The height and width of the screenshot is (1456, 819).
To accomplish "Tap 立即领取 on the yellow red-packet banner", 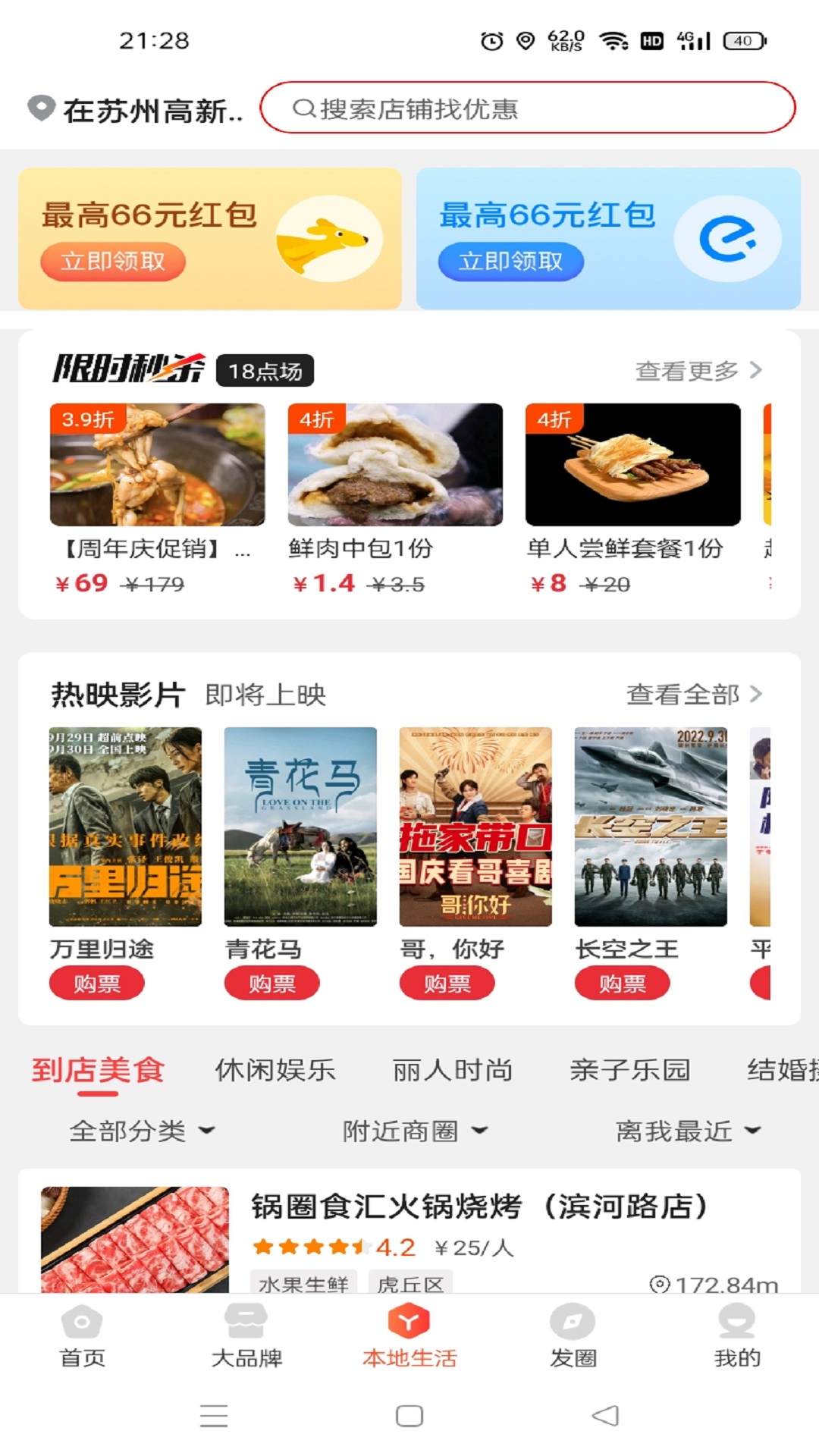I will coord(112,262).
